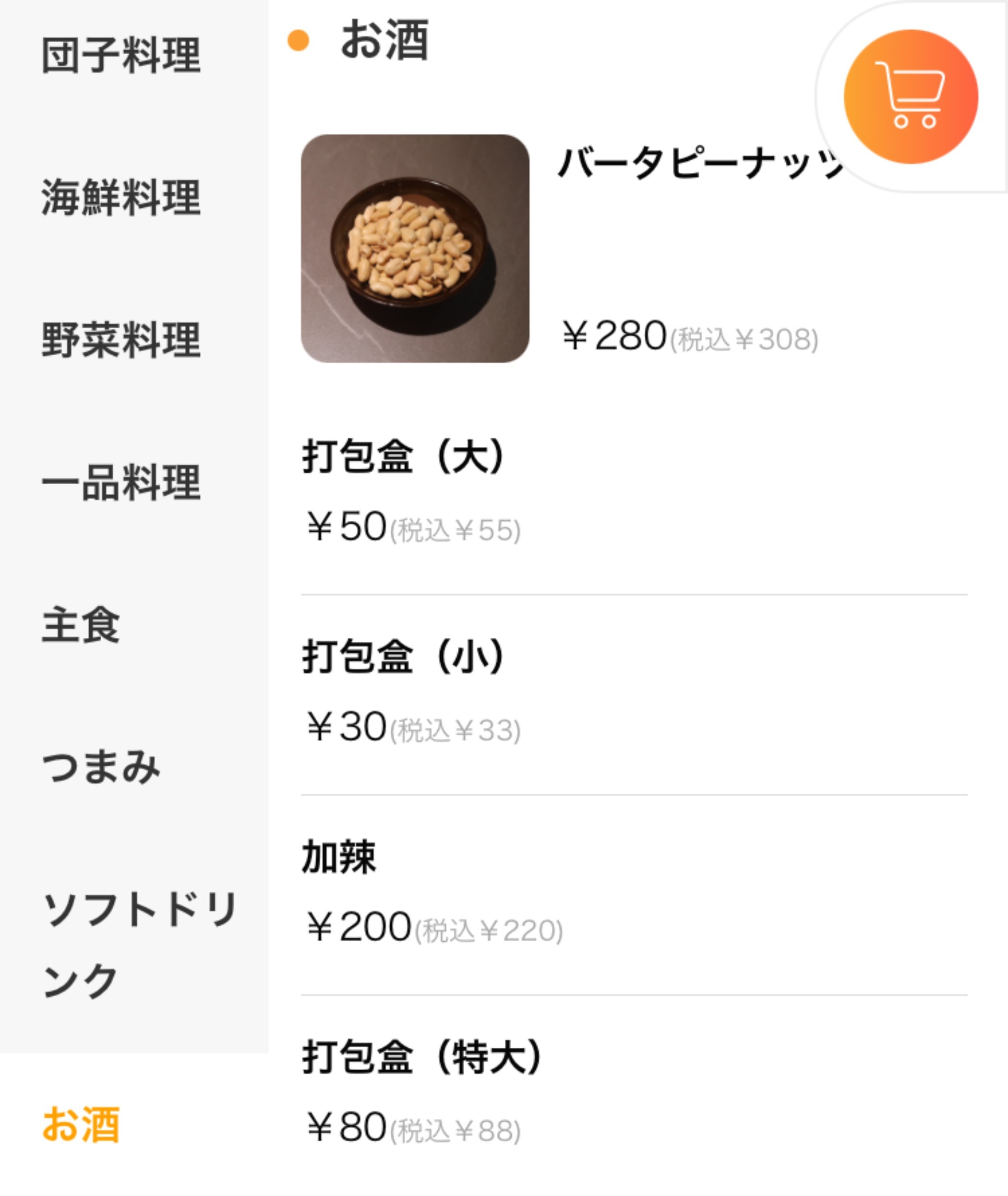This screenshot has height=1196, width=1008.
Task: Switch to the 団子料理 category
Action: pyautogui.click(x=121, y=55)
